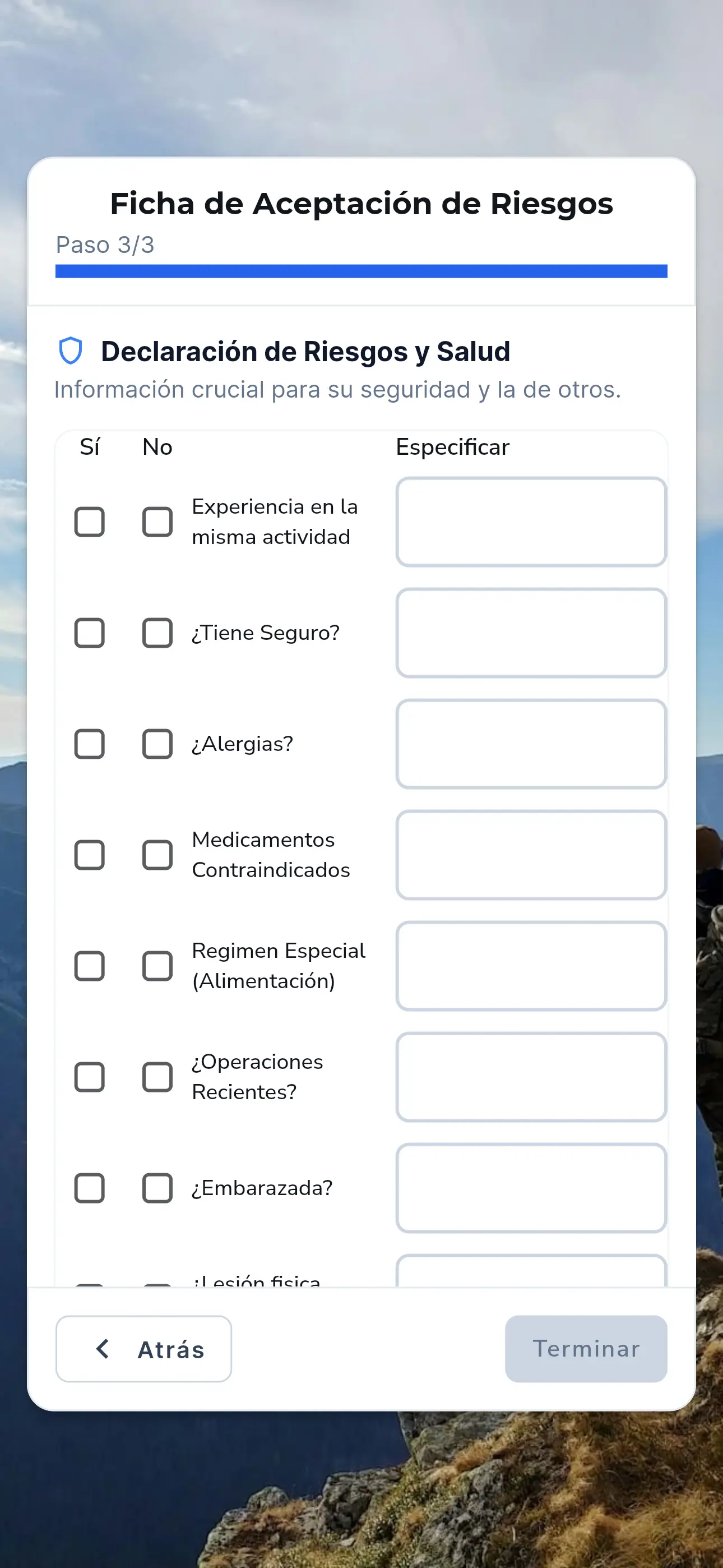The width and height of the screenshot is (723, 1568).
Task: Click Especificar field for ¿Embarazada?
Action: (x=531, y=1187)
